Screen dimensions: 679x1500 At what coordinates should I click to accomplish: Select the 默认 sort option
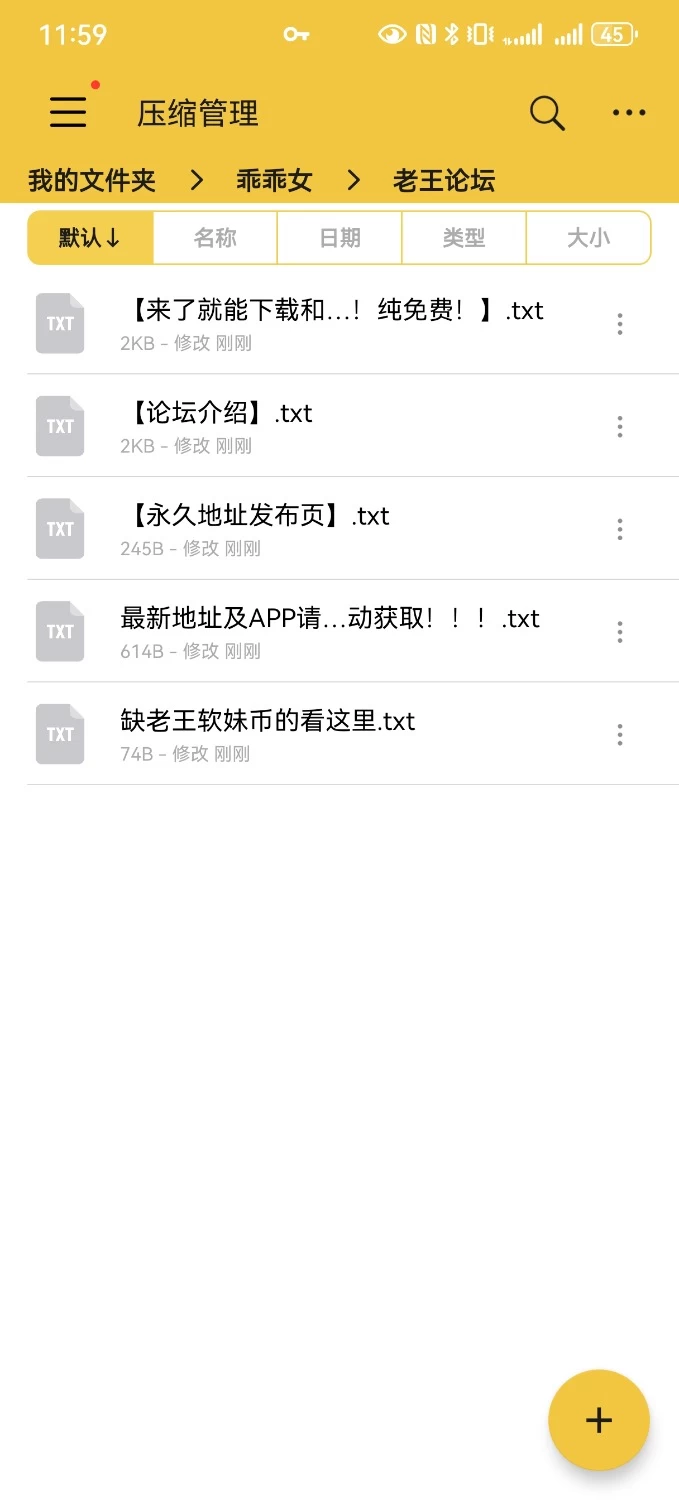(90, 238)
